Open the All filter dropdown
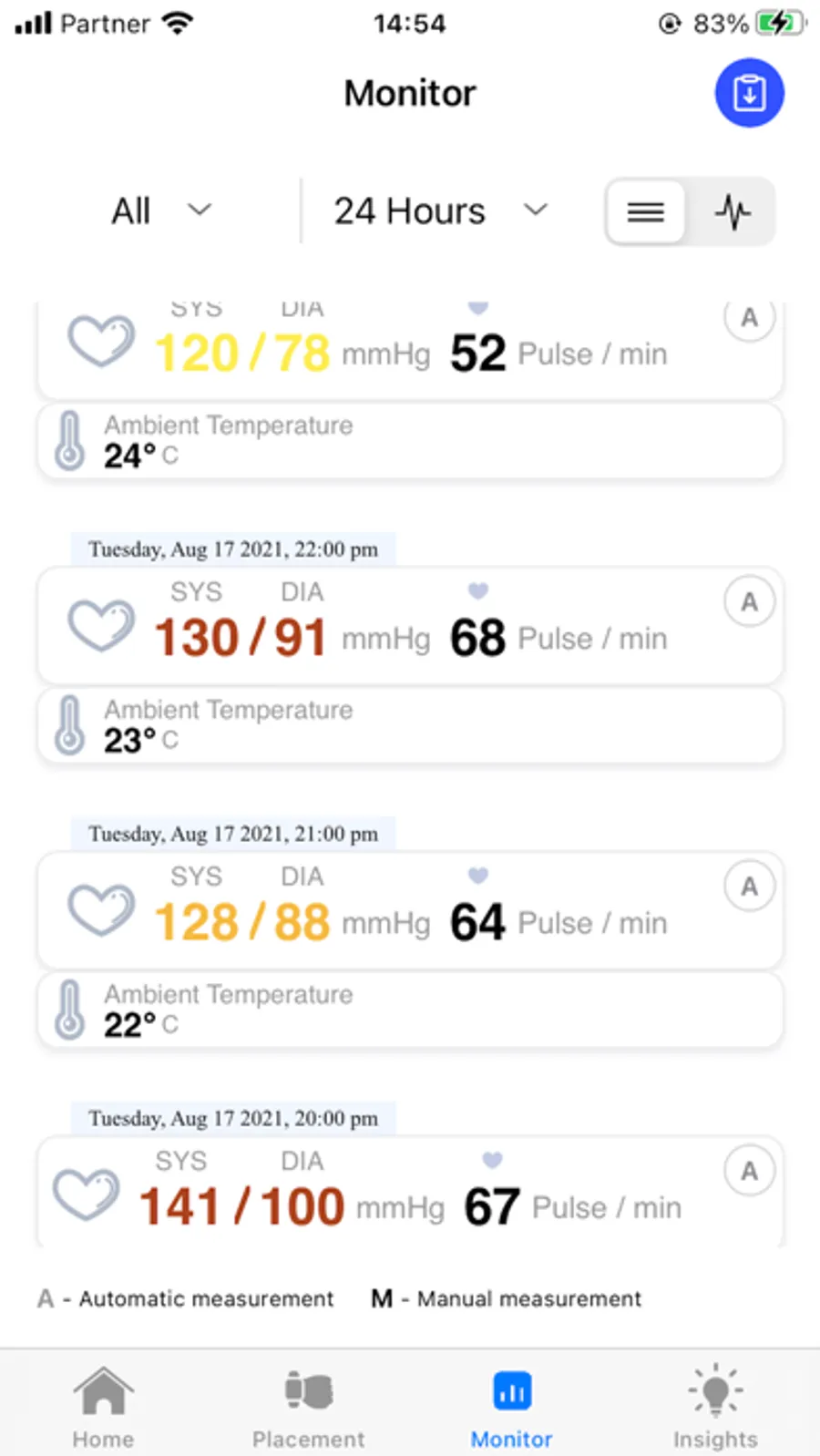 coord(161,211)
